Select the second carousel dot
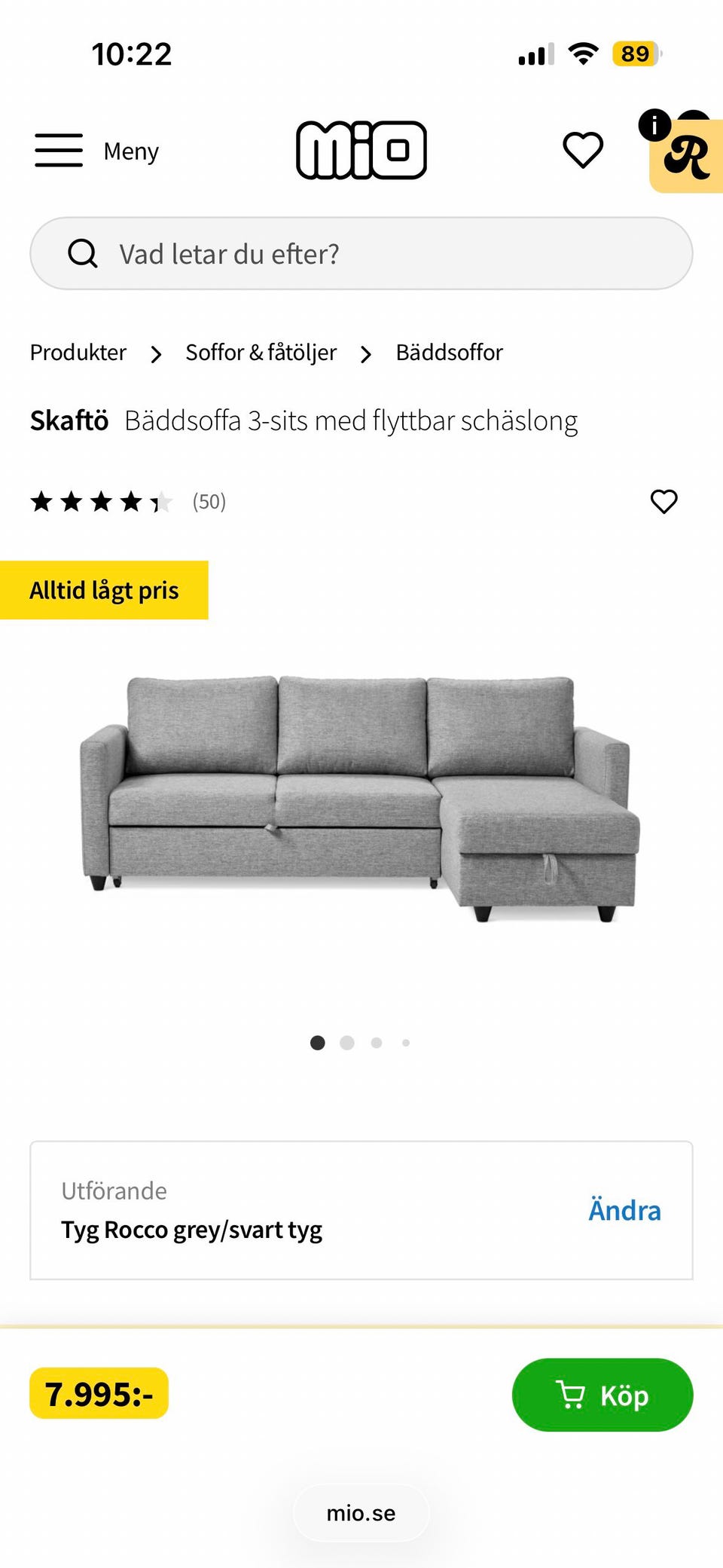Image resolution: width=723 pixels, height=1568 pixels. click(x=347, y=1043)
